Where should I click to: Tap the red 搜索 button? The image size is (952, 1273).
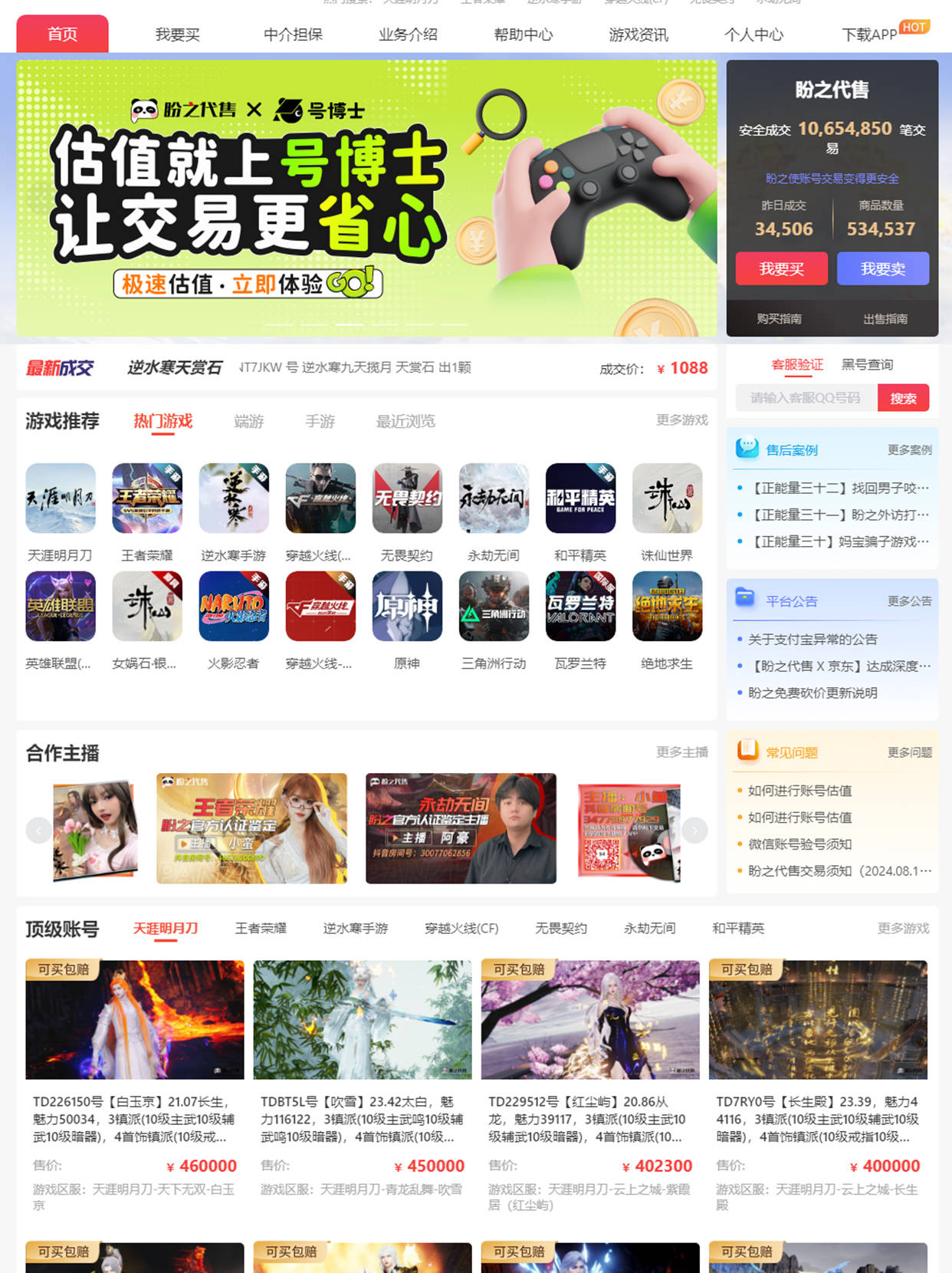(x=903, y=398)
